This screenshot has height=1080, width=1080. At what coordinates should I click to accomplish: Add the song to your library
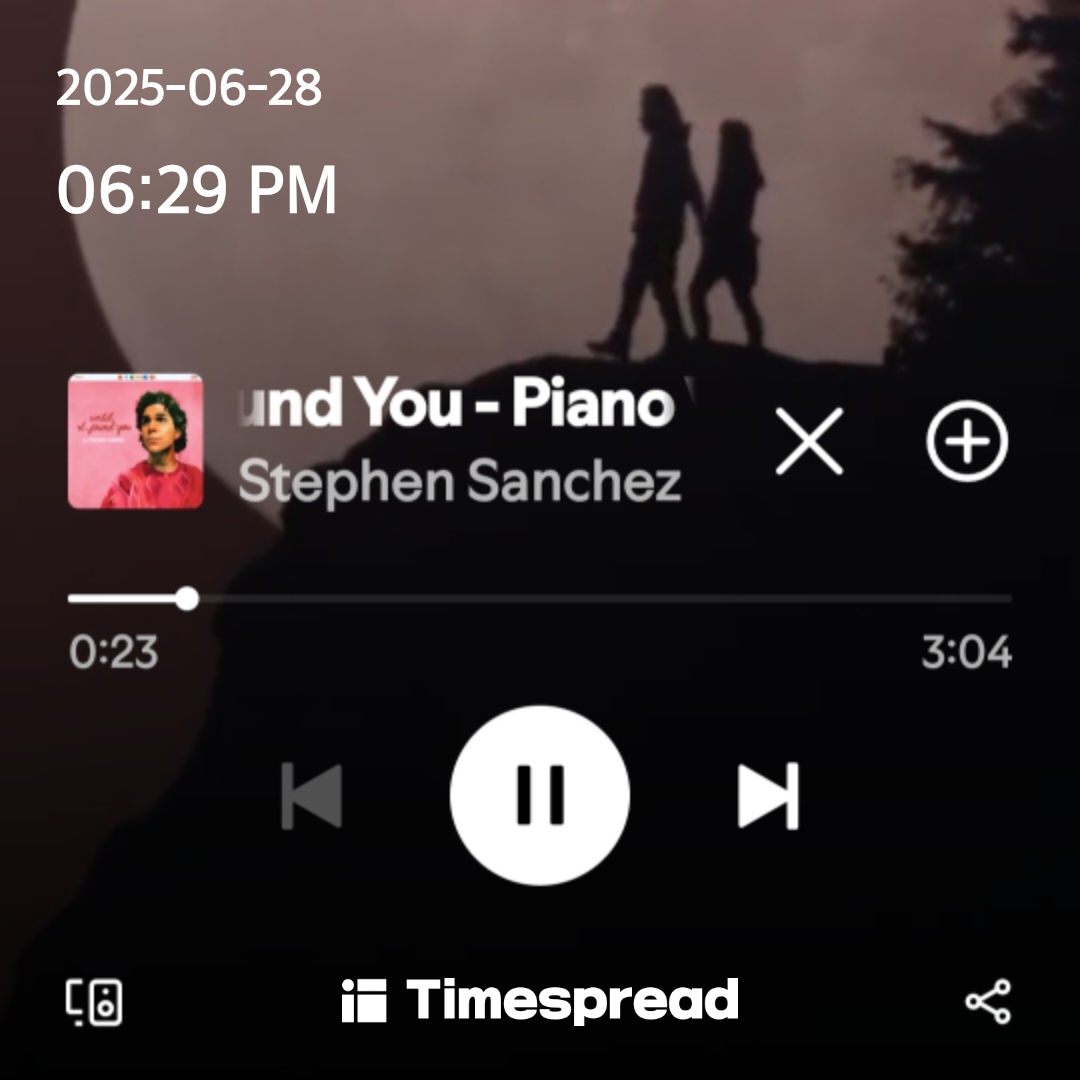[966, 442]
